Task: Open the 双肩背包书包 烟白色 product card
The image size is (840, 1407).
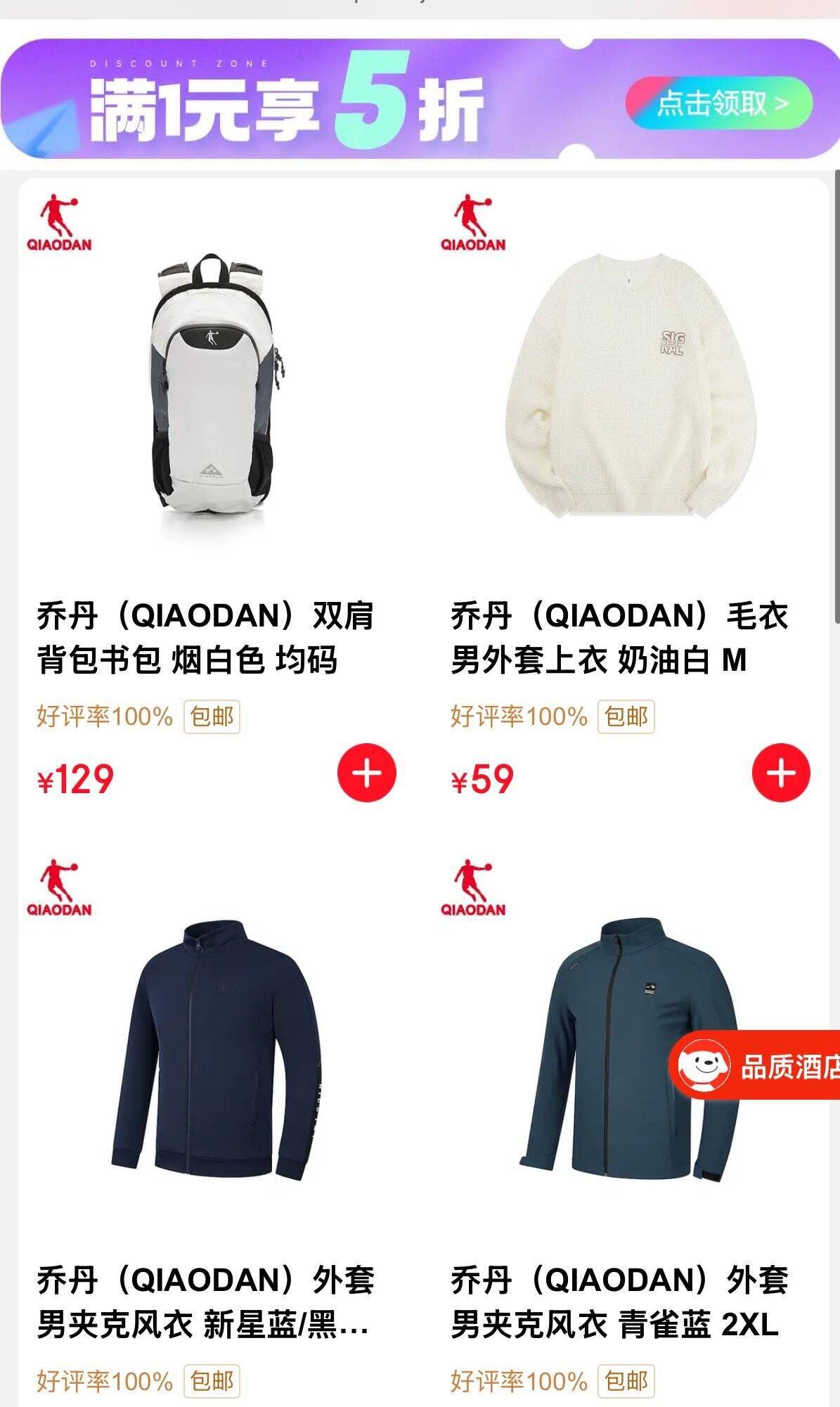Action: click(212, 394)
